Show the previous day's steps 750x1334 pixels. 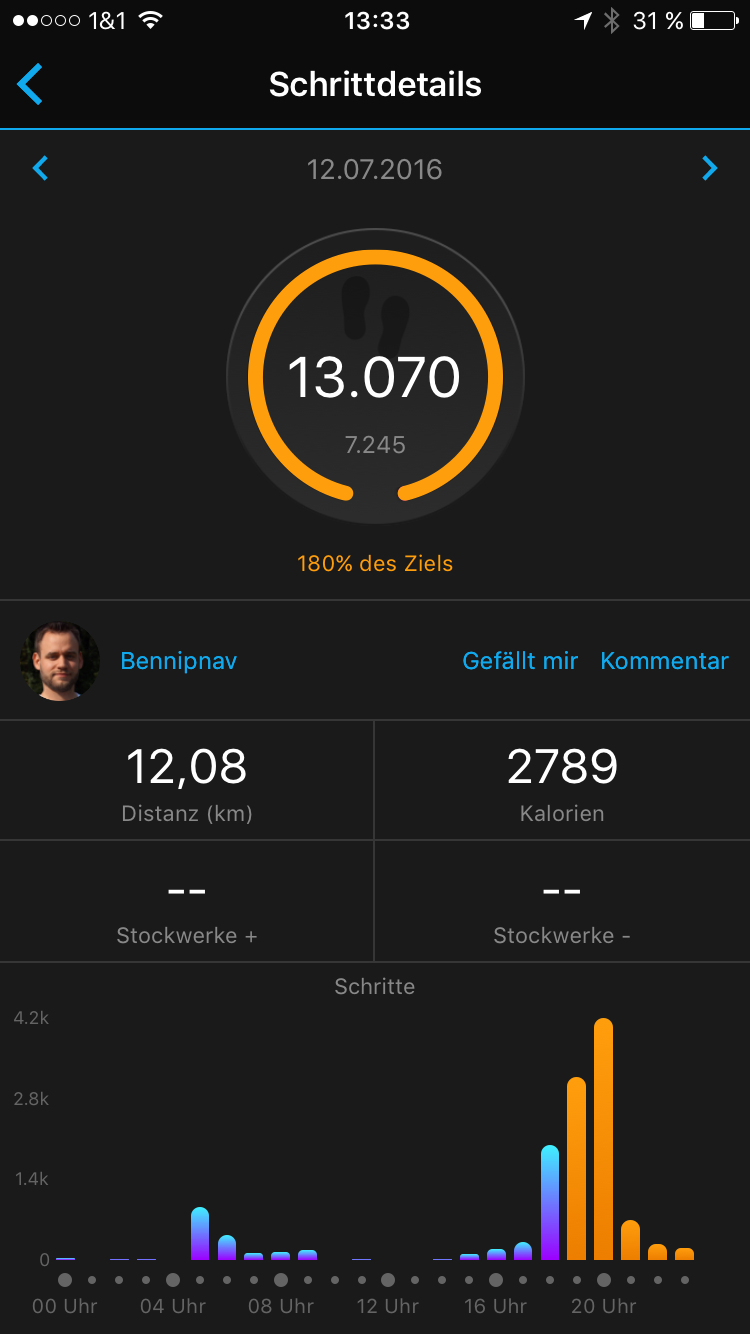(x=41, y=168)
